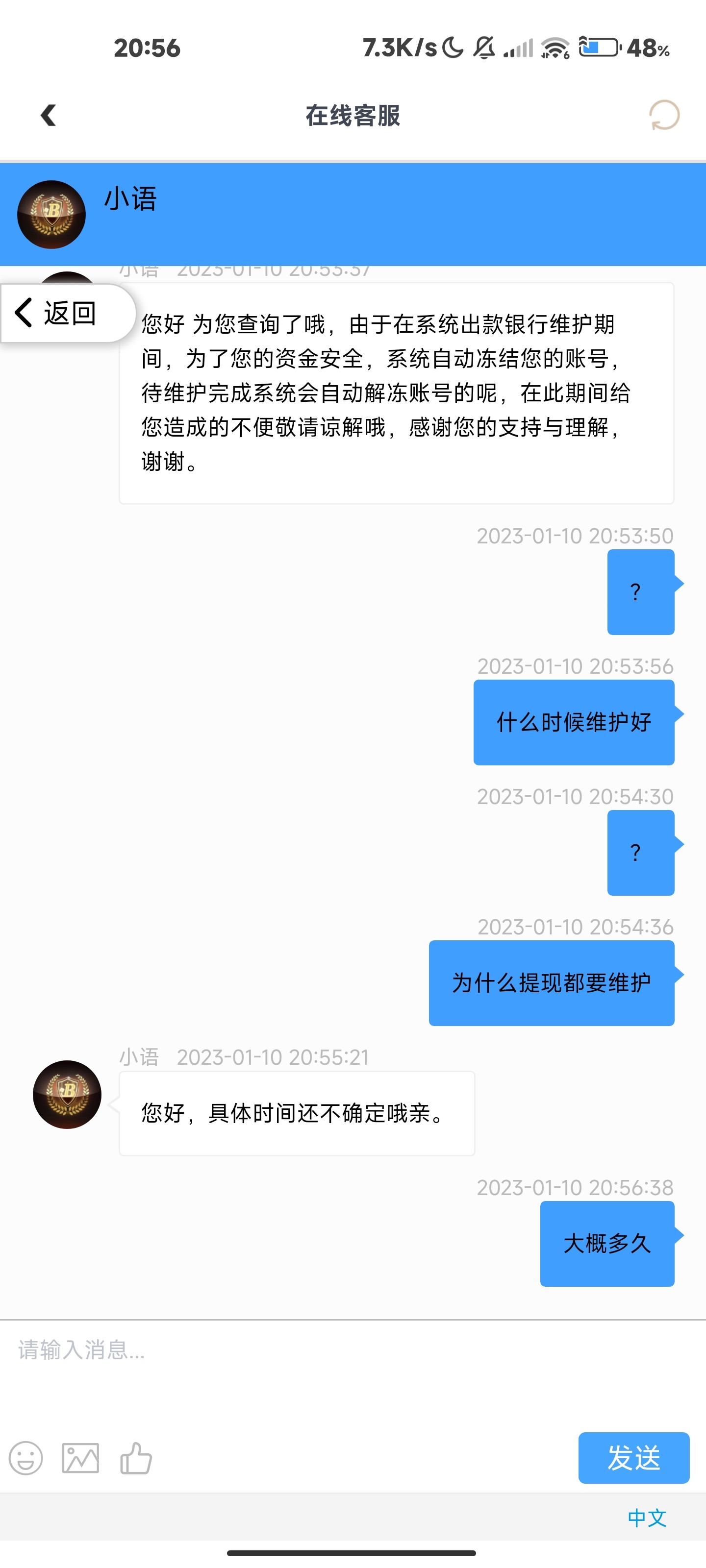Image resolution: width=706 pixels, height=1568 pixels.
Task: Go back using the top-left arrow
Action: pyautogui.click(x=49, y=115)
